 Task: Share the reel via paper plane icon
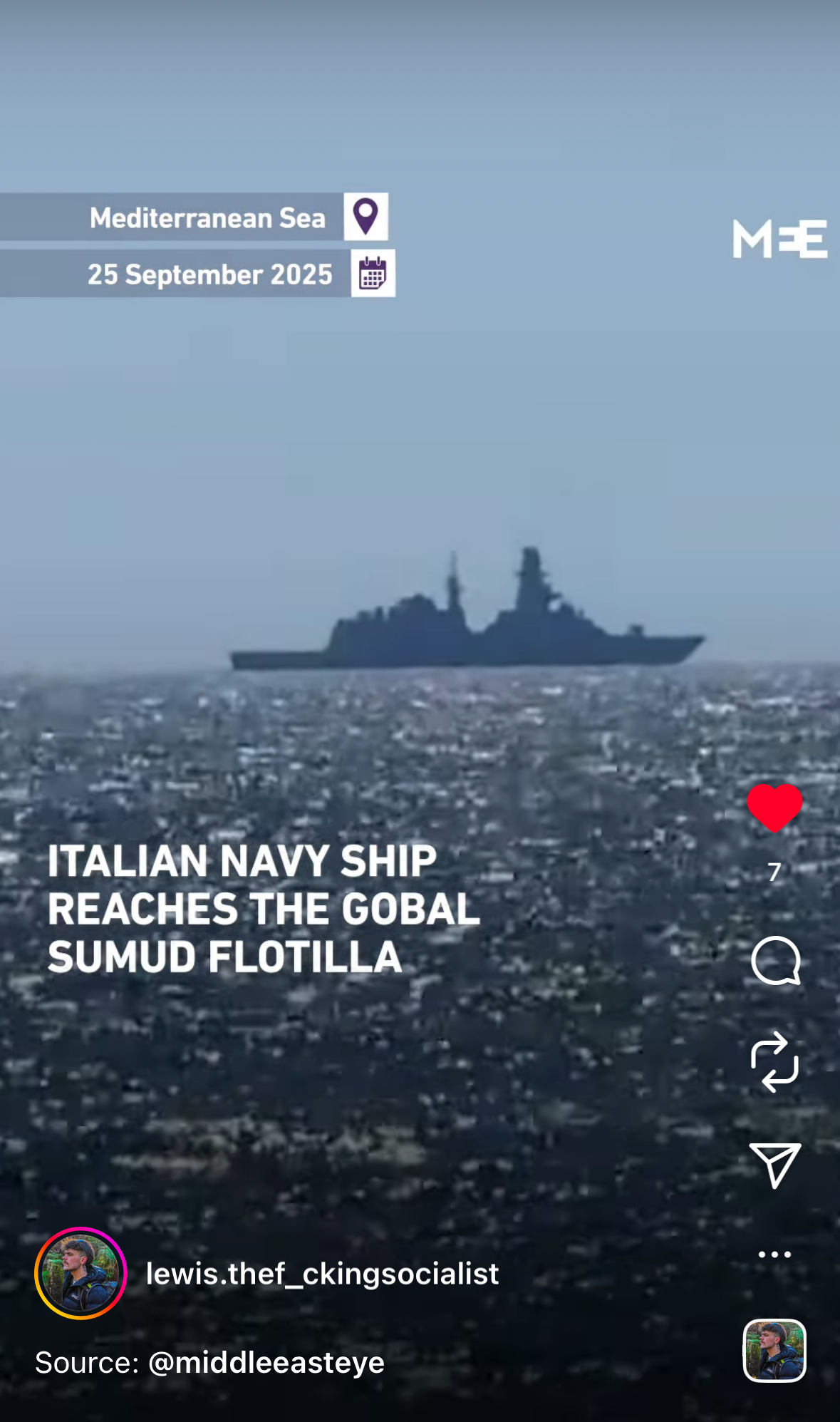pos(774,1164)
